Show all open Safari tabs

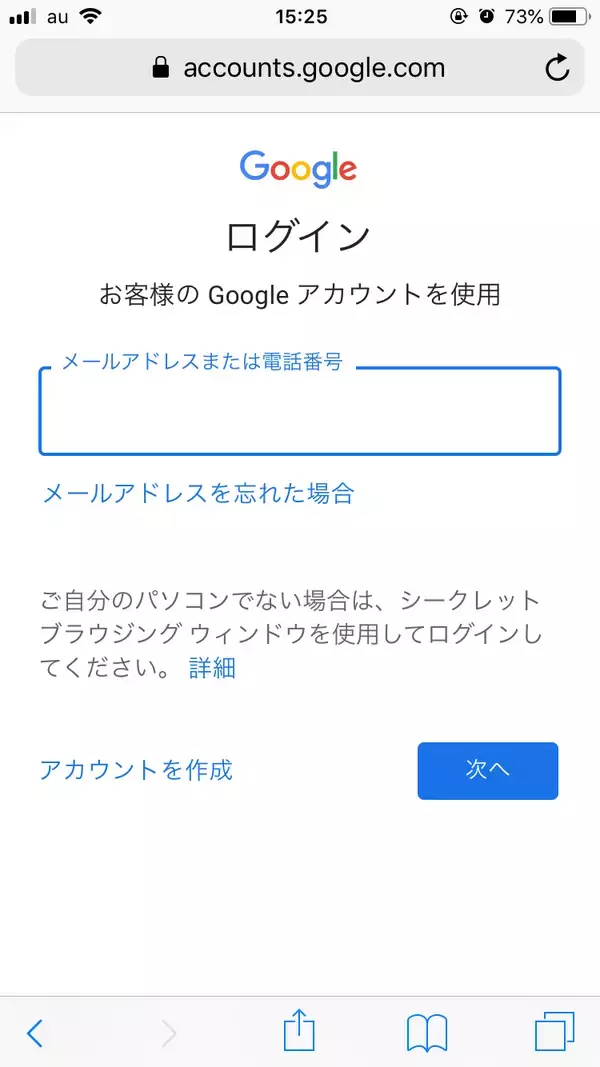pyautogui.click(x=555, y=1032)
